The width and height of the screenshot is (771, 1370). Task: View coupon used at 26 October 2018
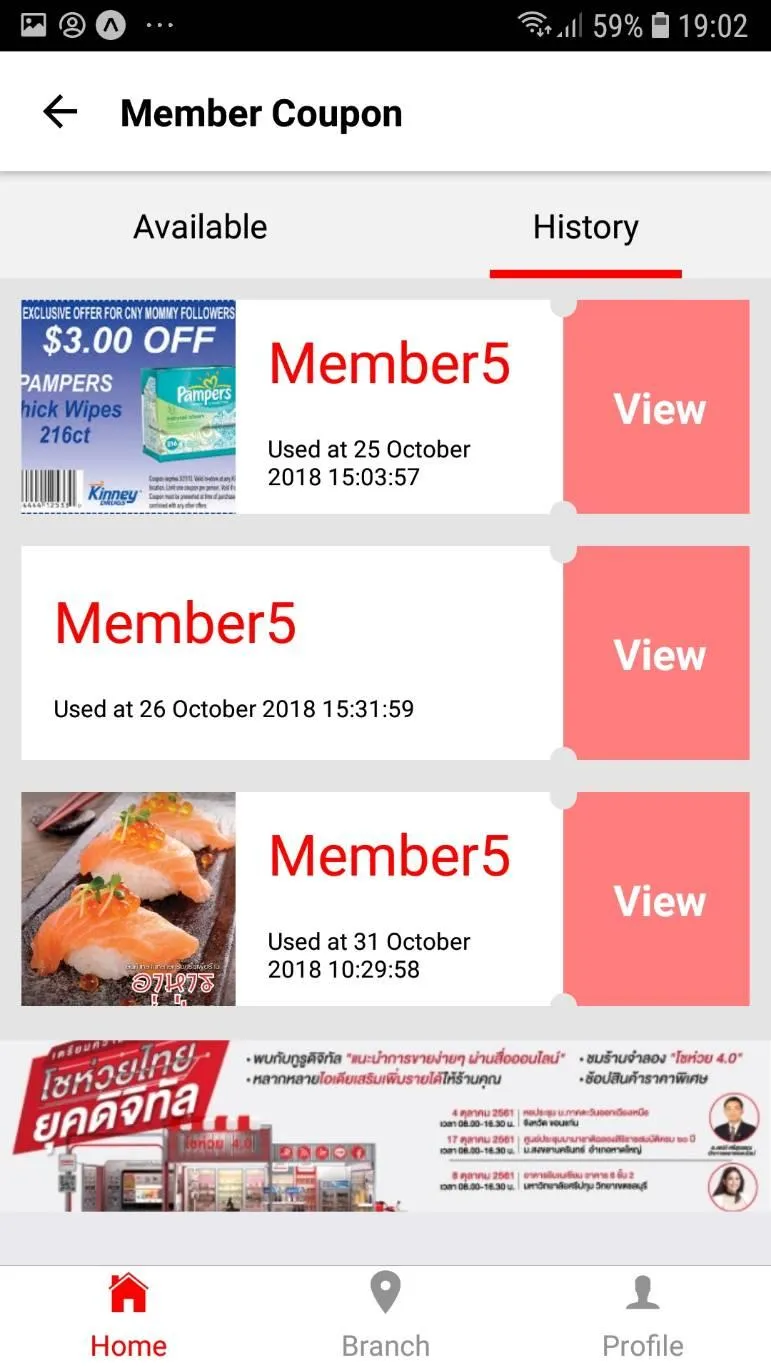pos(657,654)
